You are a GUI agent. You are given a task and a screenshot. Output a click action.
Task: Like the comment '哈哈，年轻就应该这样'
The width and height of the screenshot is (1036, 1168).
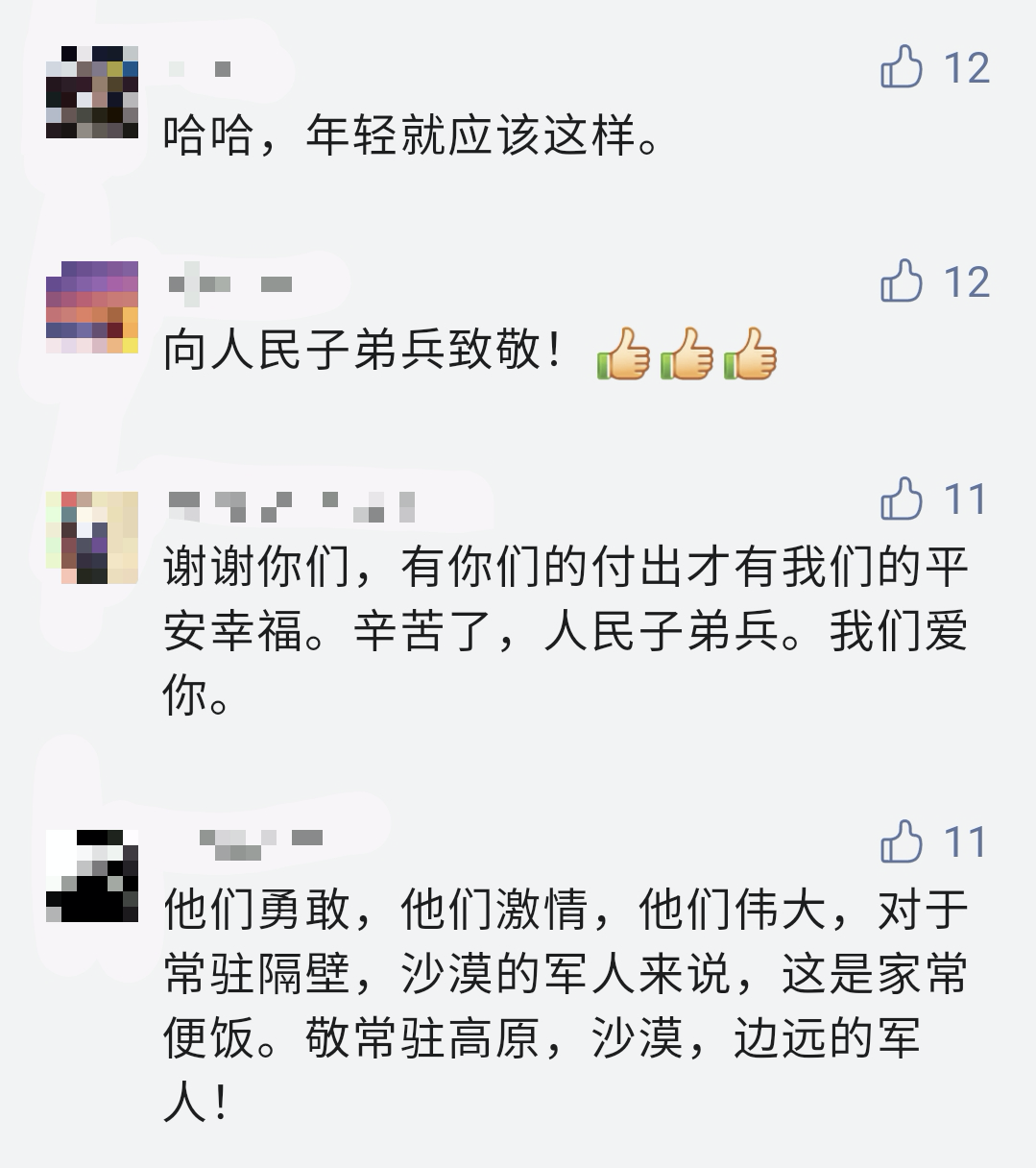902,67
